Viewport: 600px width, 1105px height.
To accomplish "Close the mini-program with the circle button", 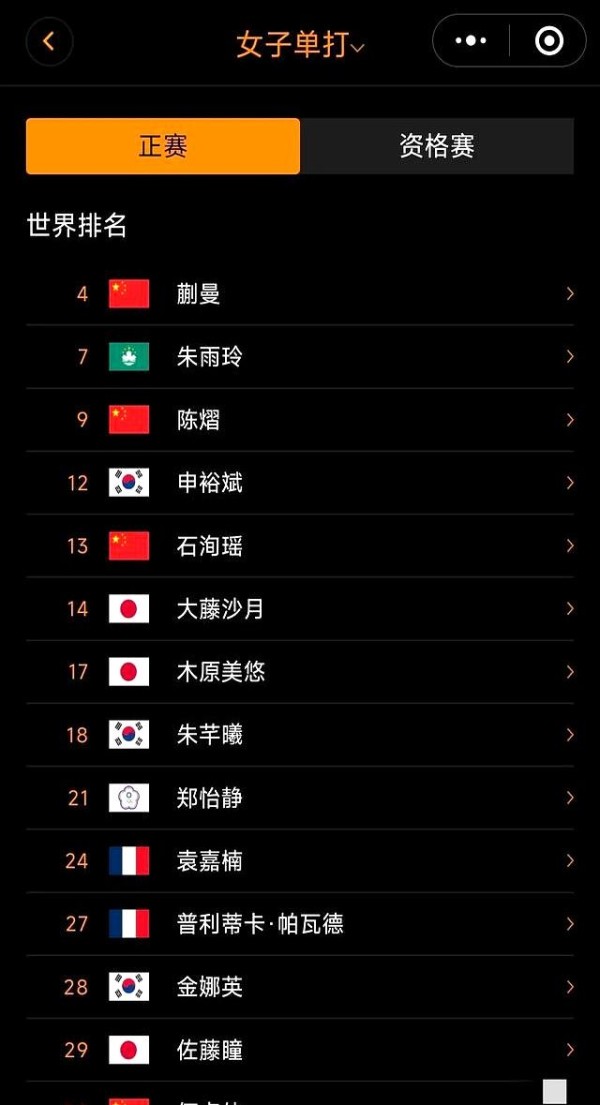I will click(x=548, y=41).
